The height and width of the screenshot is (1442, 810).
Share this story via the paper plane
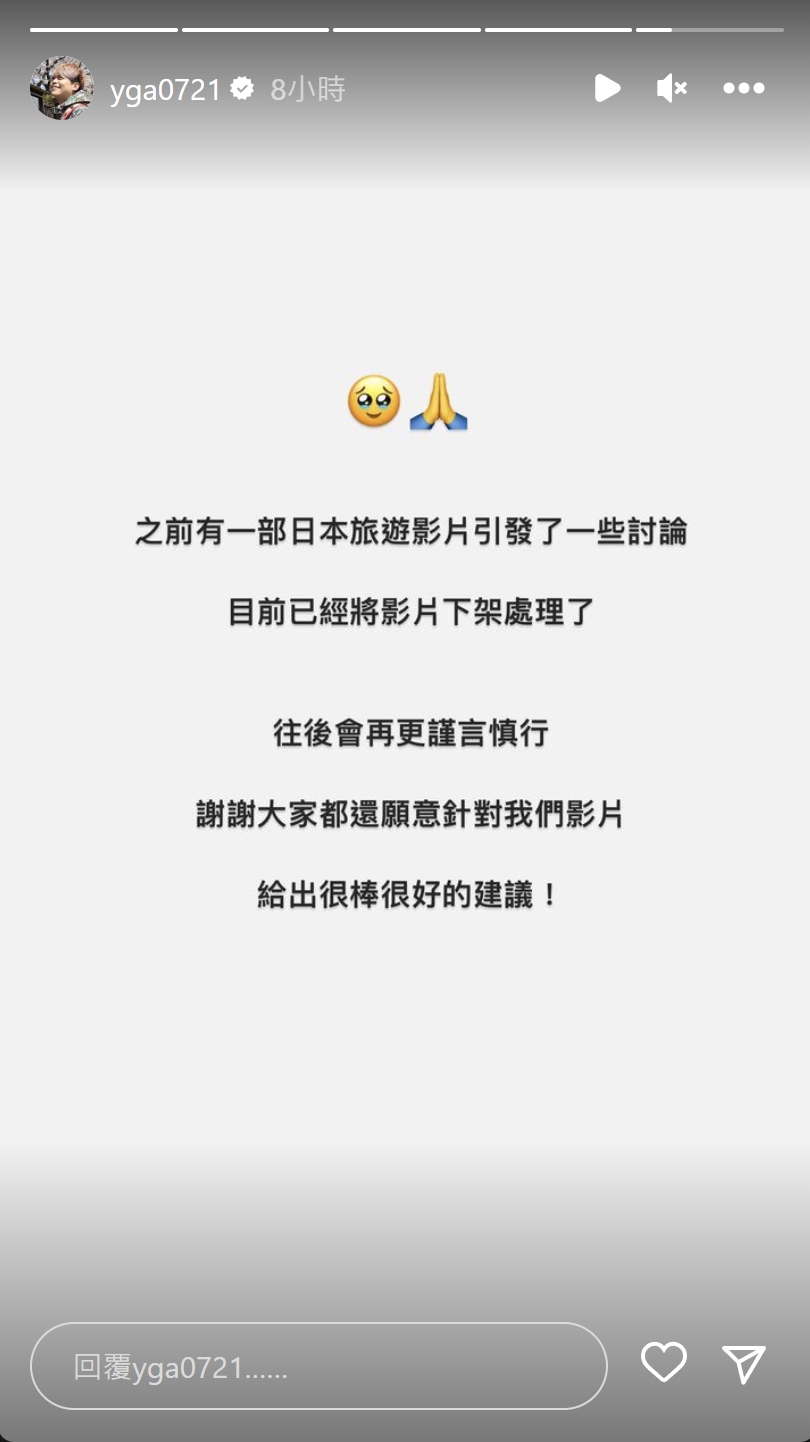tap(743, 1364)
